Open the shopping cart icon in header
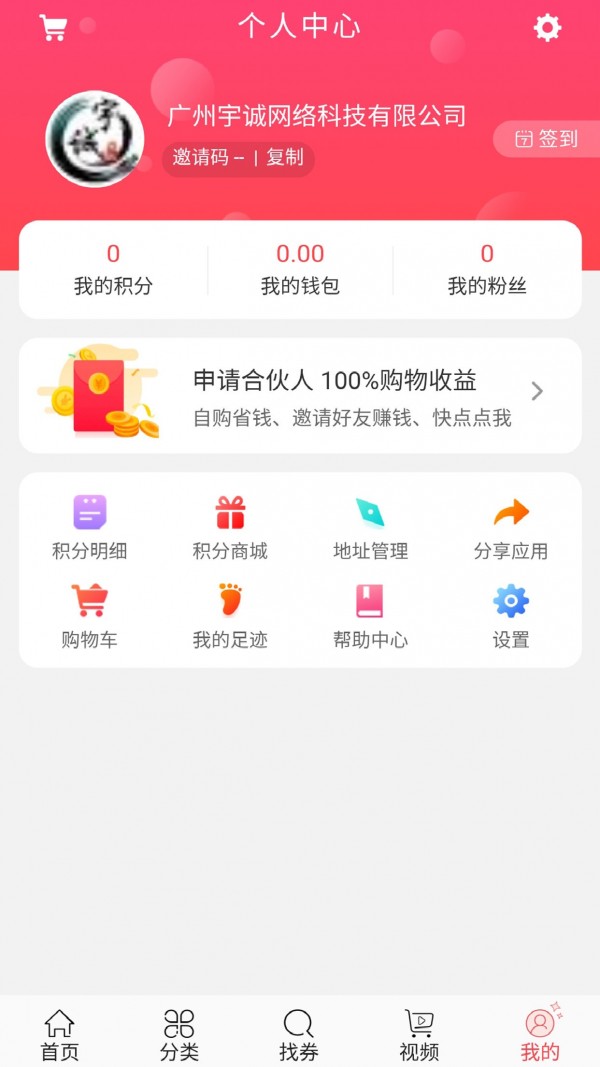 tap(53, 28)
